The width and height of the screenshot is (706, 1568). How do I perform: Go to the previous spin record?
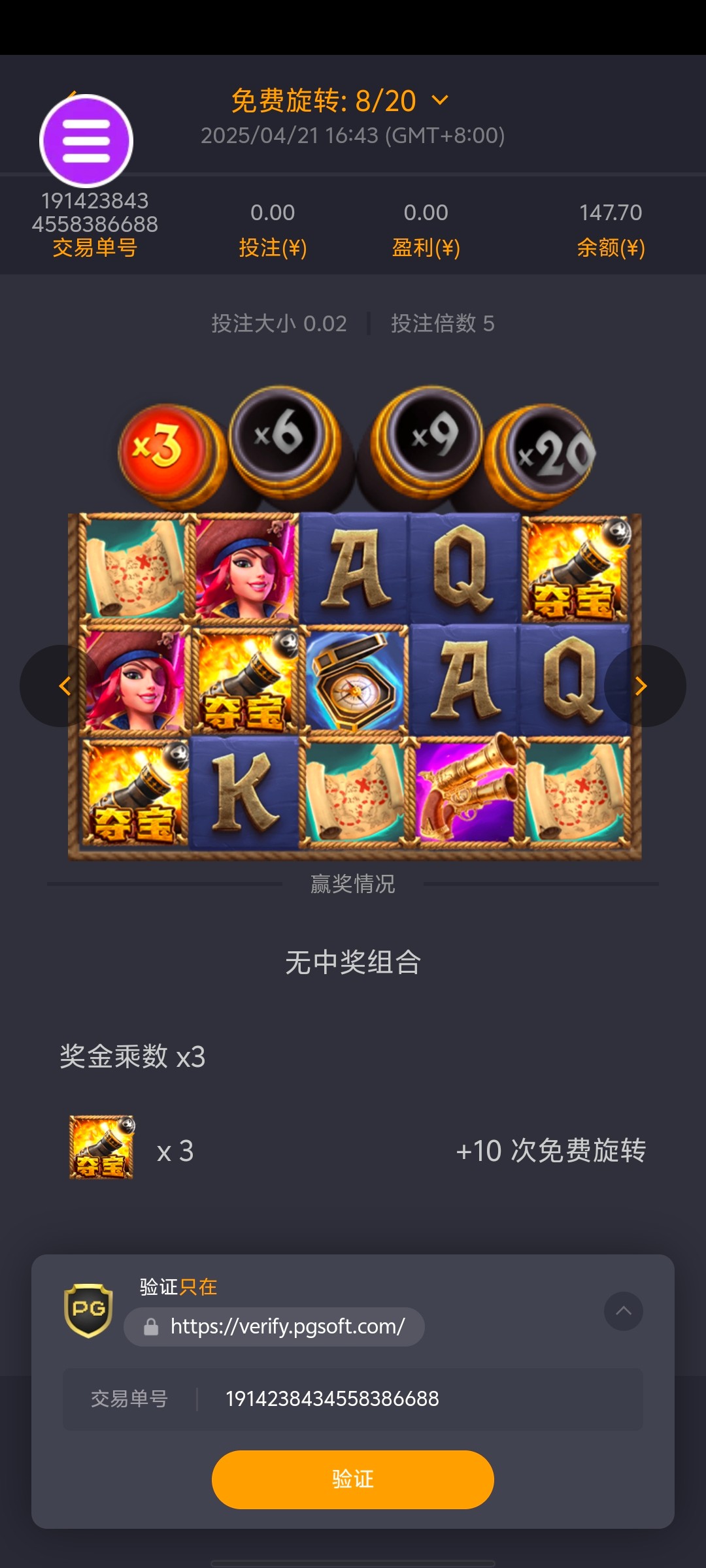[x=63, y=686]
